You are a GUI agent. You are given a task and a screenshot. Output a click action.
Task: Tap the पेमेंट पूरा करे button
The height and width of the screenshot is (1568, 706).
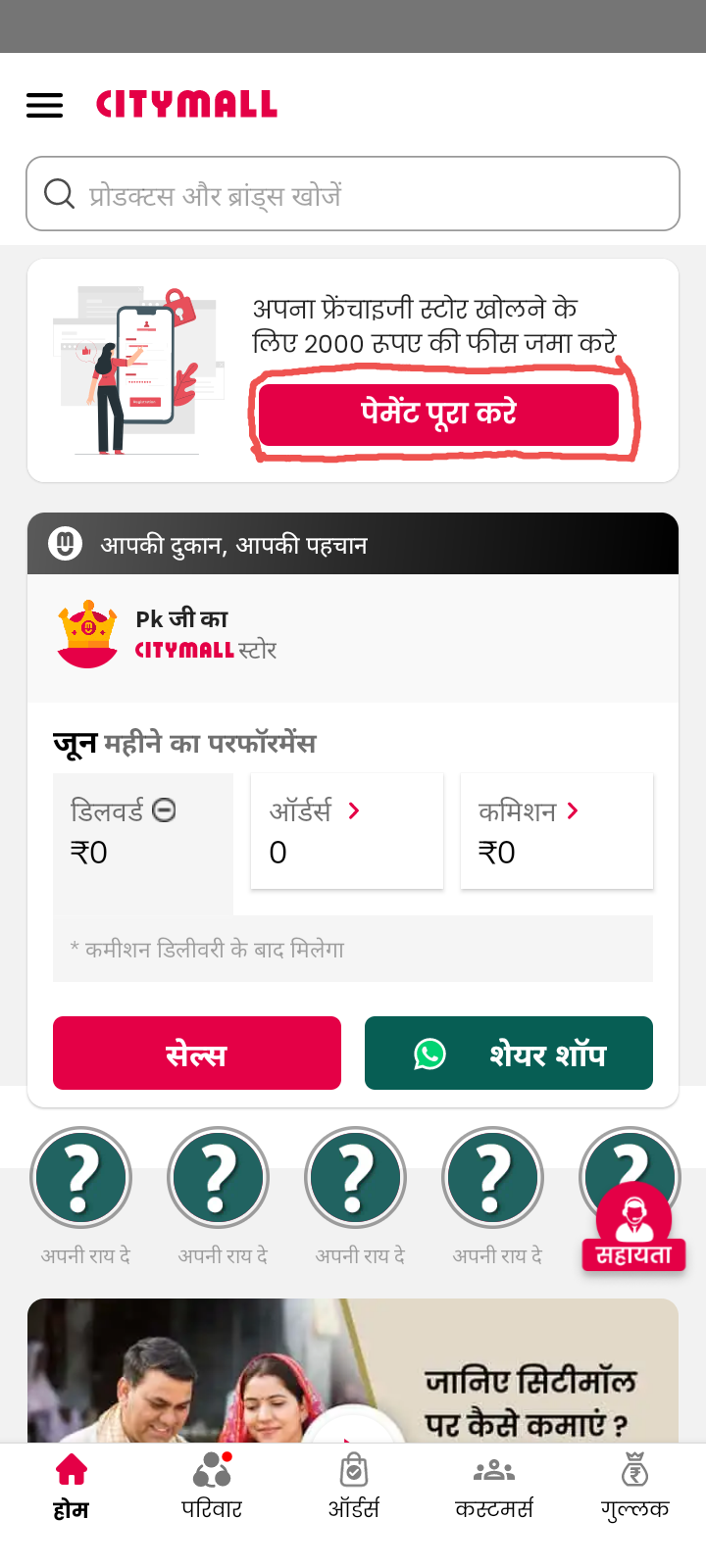(x=438, y=415)
